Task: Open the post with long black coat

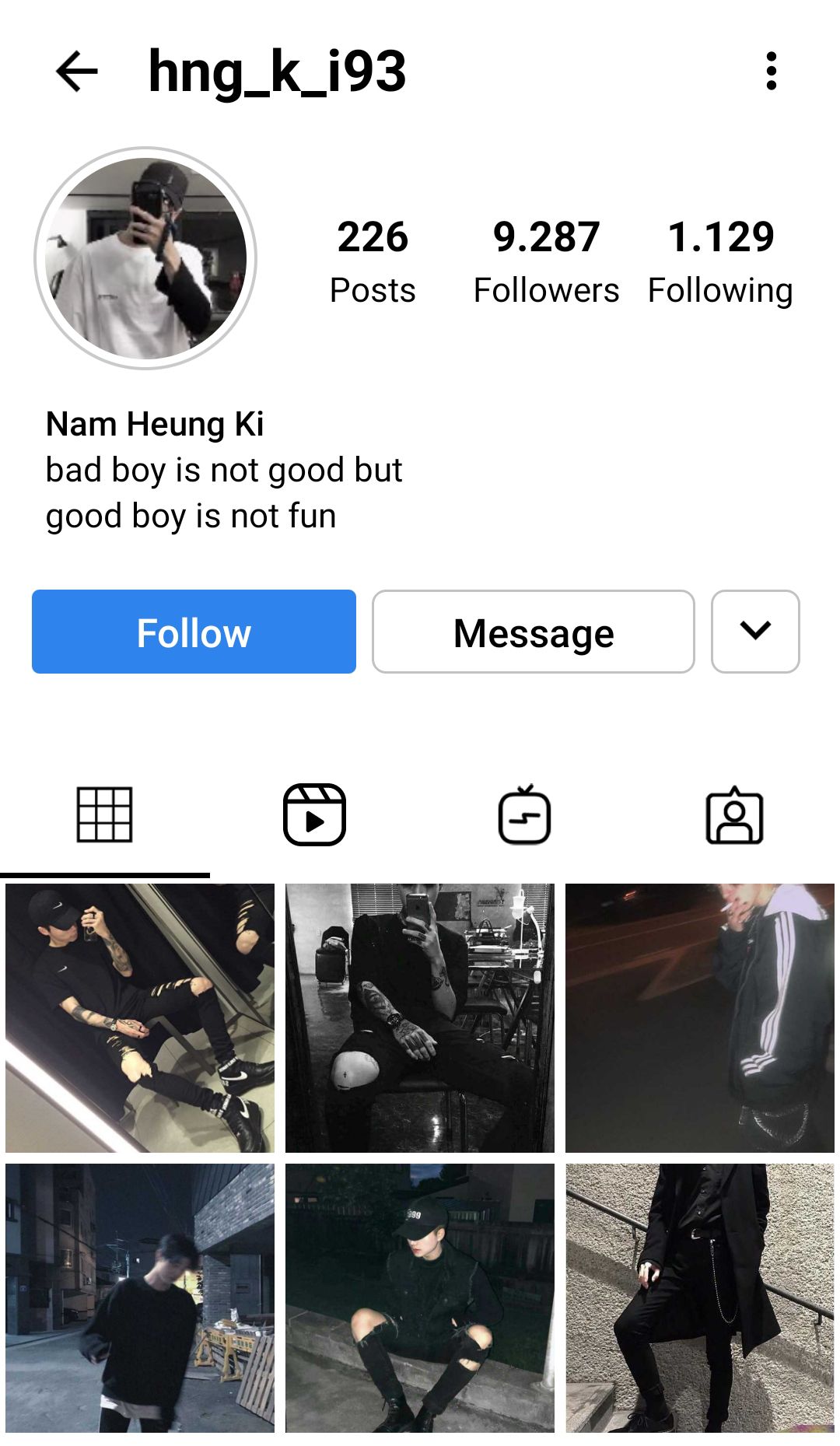Action: click(700, 1298)
